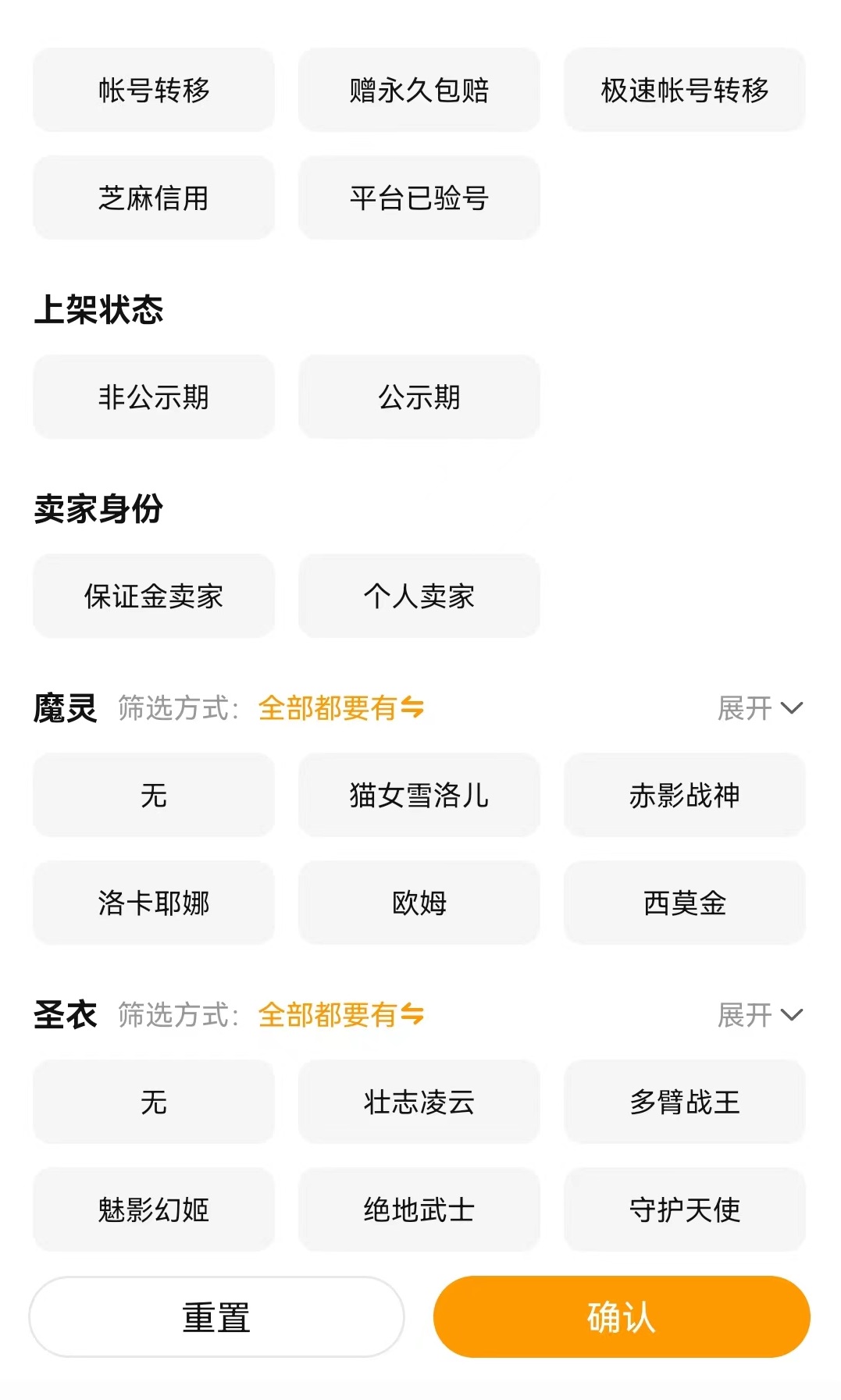Screen dimensions: 841x1400
Task: Select the 帐号转移 filter chip
Action: tap(154, 90)
